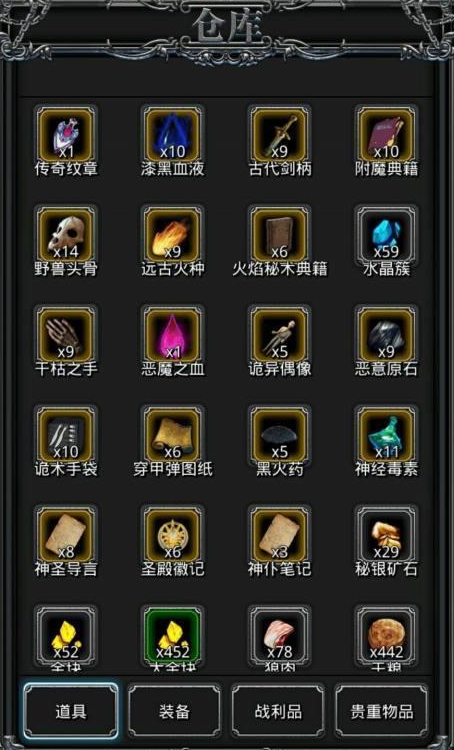Switch to the 装备 tab
Screen dimensions: 454x750
pyautogui.click(x=175, y=711)
